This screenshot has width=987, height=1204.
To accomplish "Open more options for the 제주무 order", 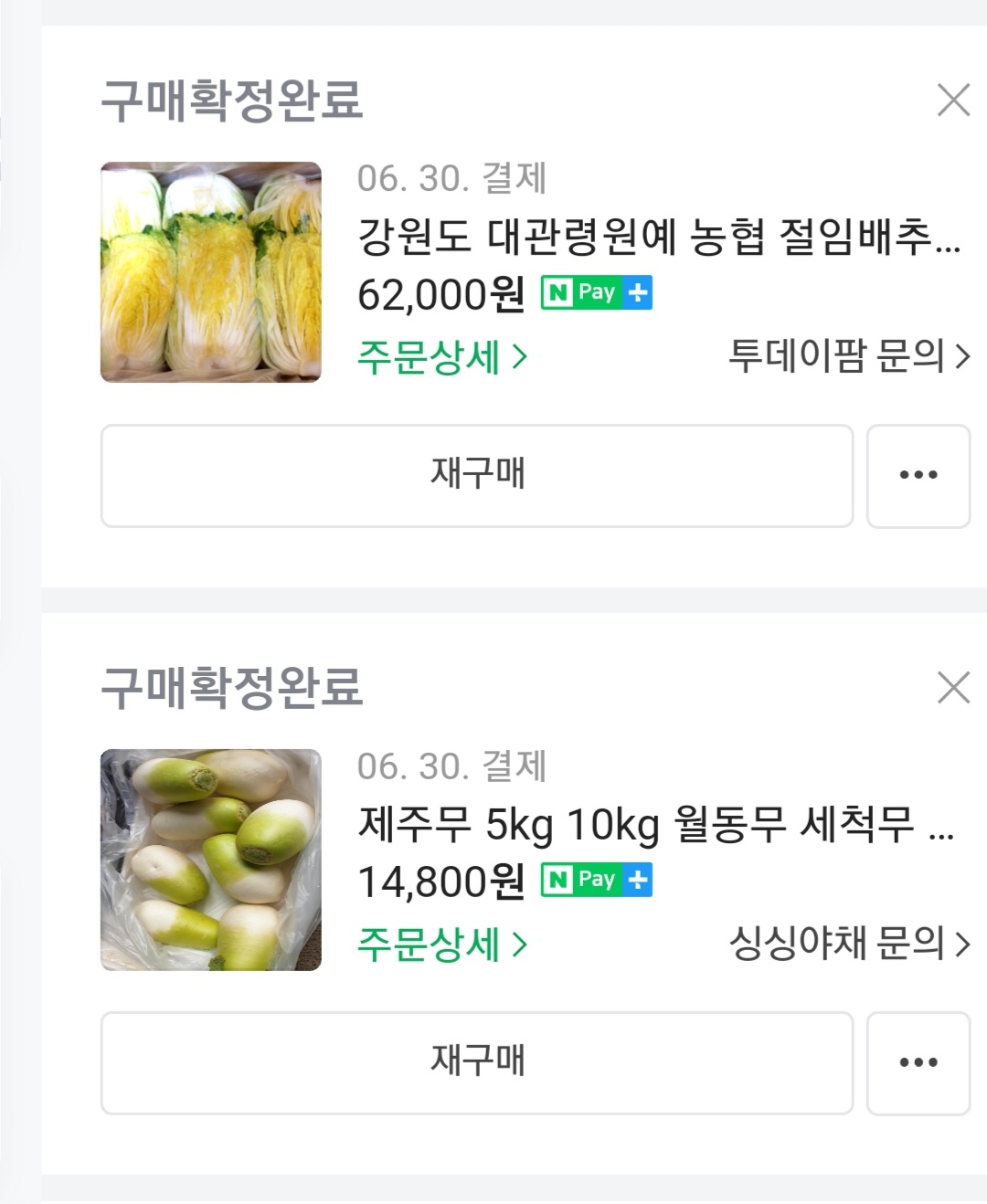I will 918,1062.
